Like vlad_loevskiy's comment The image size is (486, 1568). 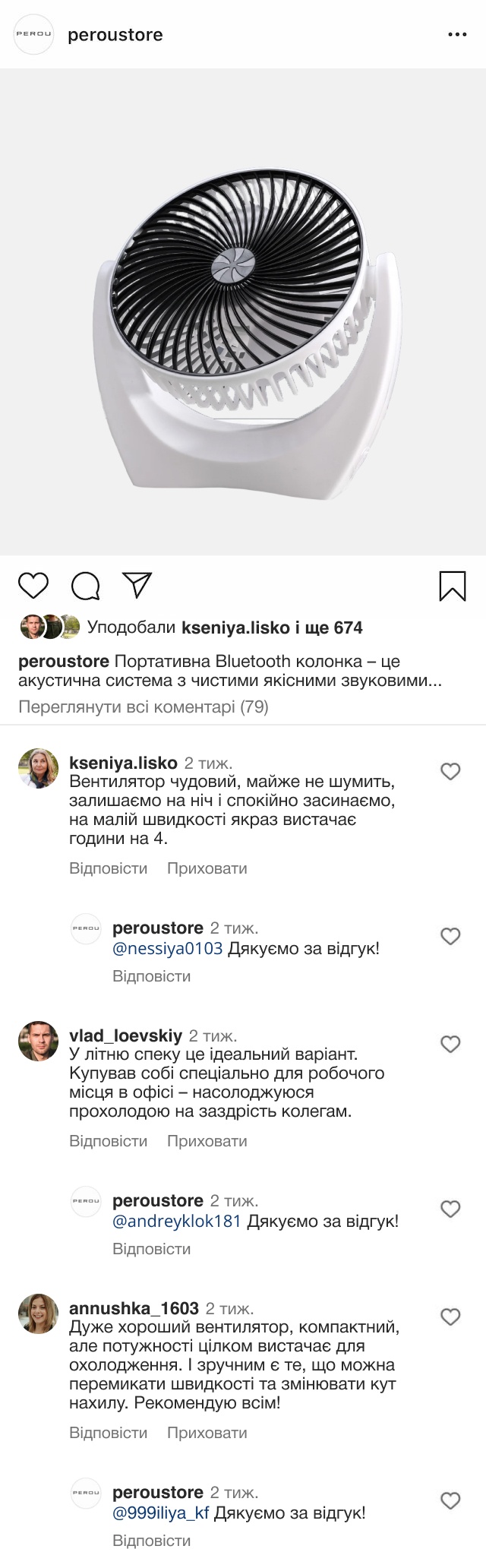(451, 1045)
